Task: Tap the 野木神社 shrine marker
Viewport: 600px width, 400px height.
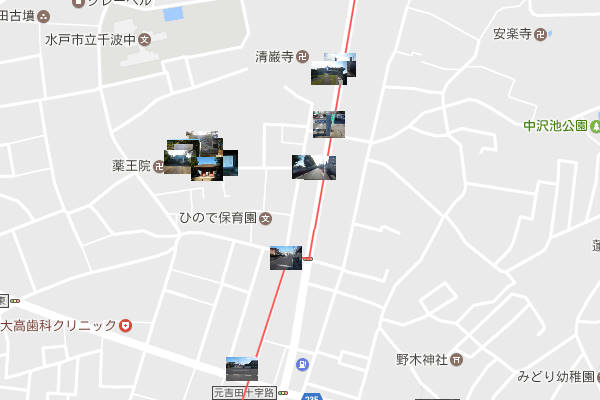Action: [456, 359]
